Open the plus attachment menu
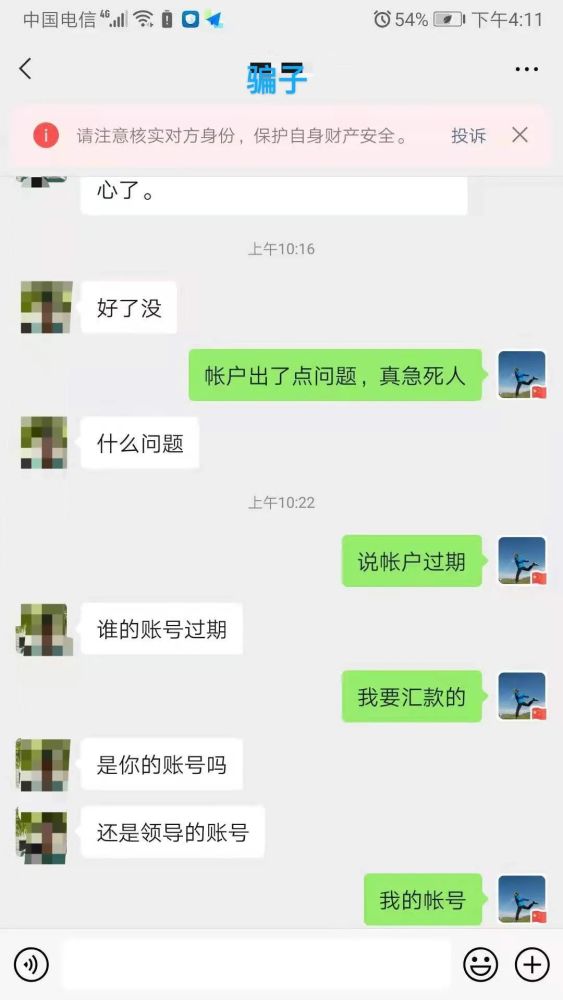Viewport: 563px width, 1000px height. (x=532, y=964)
